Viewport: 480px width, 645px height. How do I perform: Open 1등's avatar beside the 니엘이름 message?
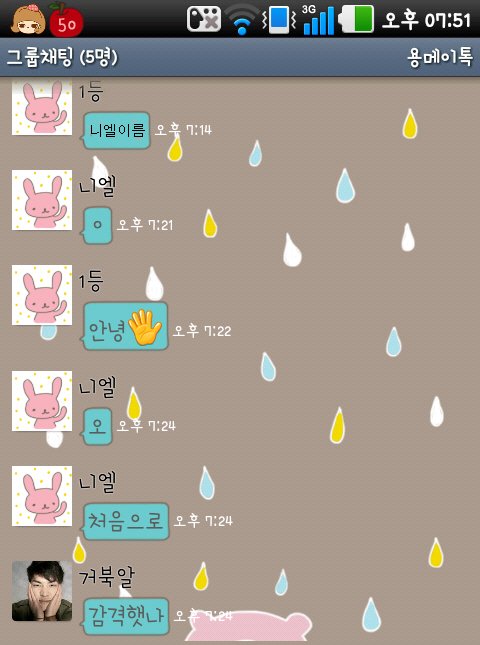coord(42,107)
